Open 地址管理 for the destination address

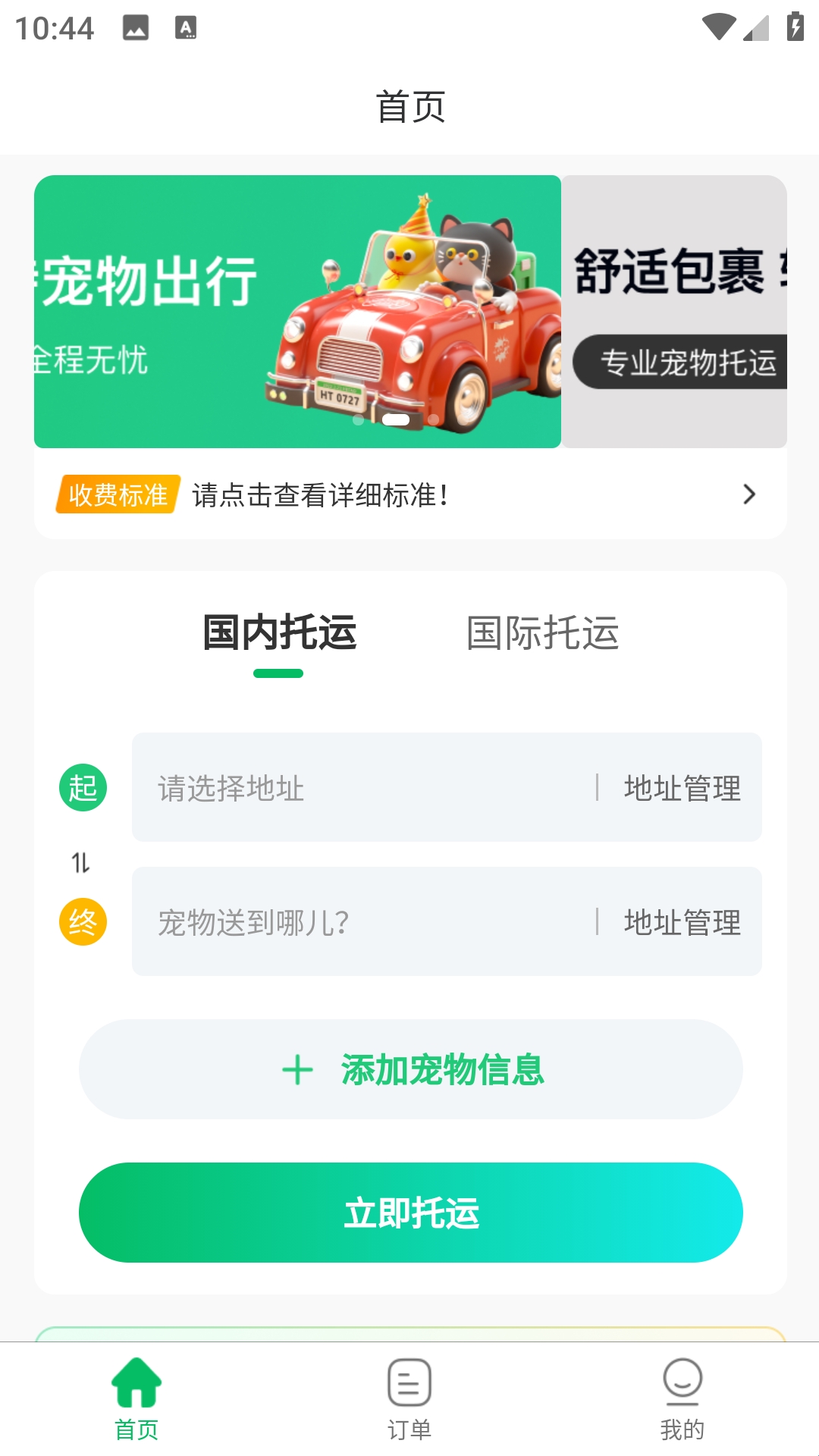682,923
